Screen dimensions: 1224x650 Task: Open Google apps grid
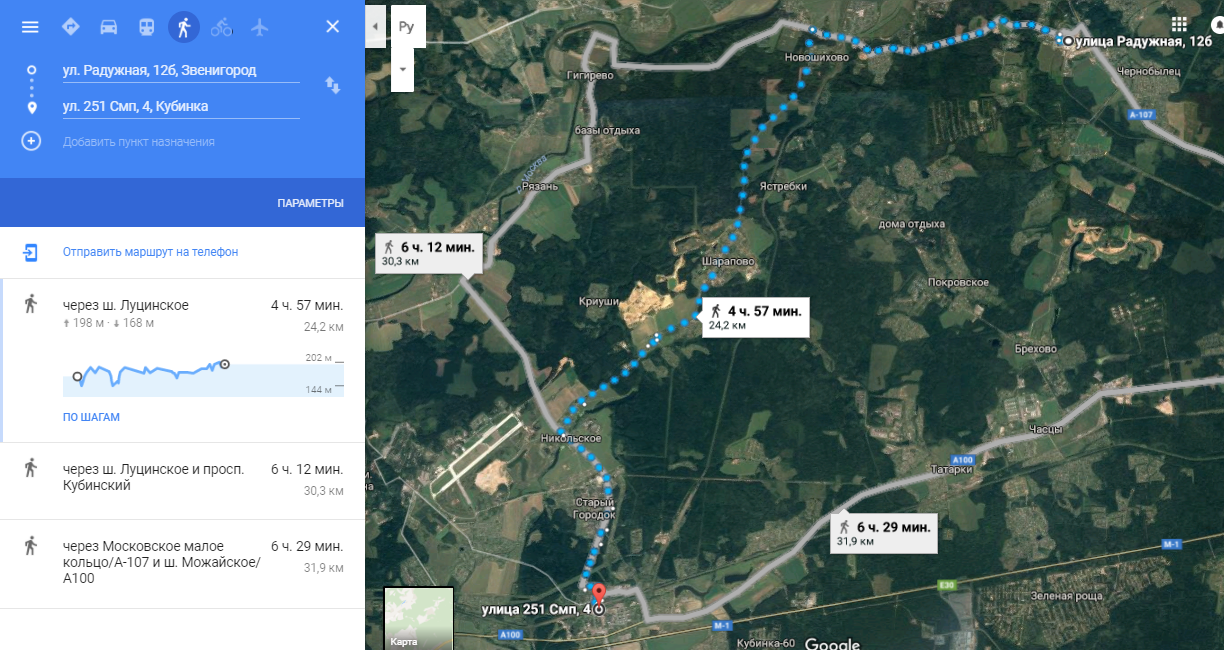(1178, 23)
